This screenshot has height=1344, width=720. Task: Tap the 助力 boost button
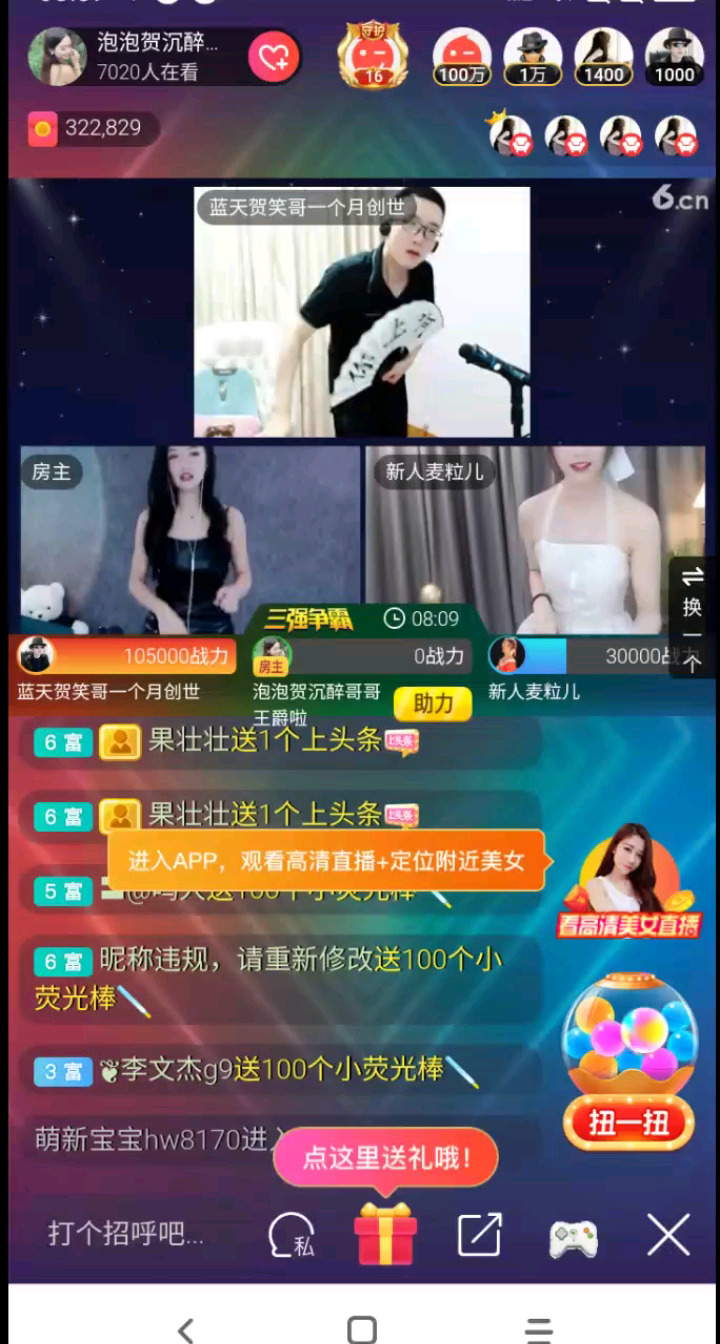click(432, 704)
